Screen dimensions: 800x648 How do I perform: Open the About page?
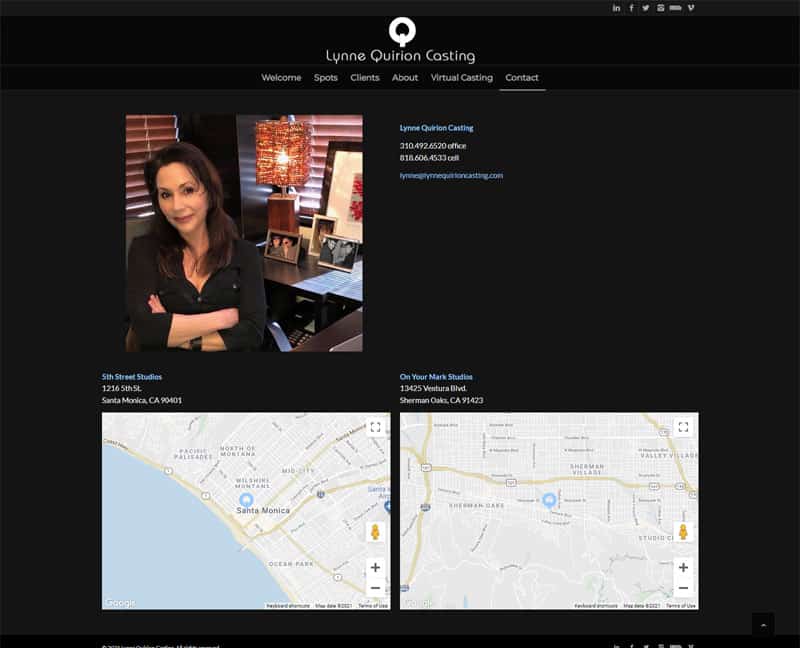tap(405, 78)
